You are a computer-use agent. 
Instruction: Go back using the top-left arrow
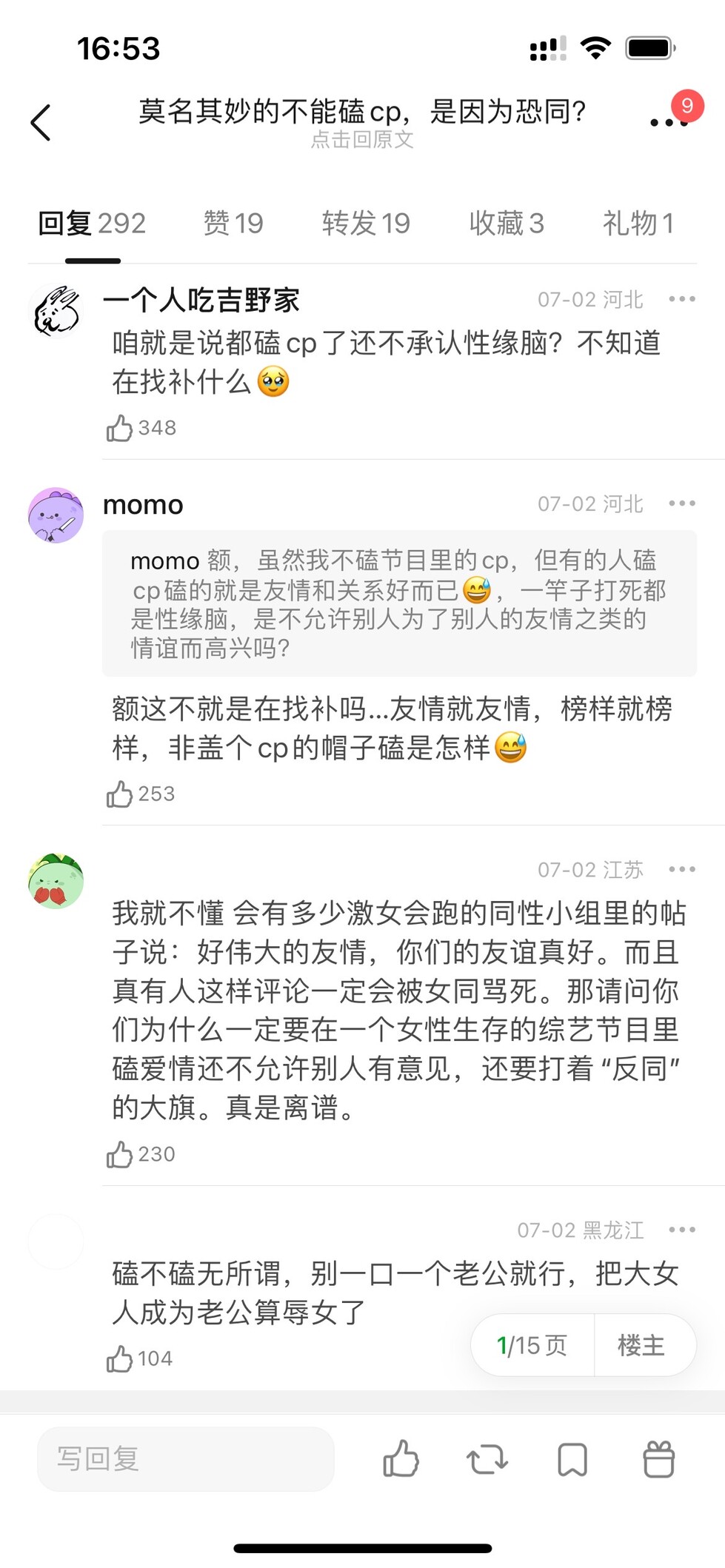[41, 122]
